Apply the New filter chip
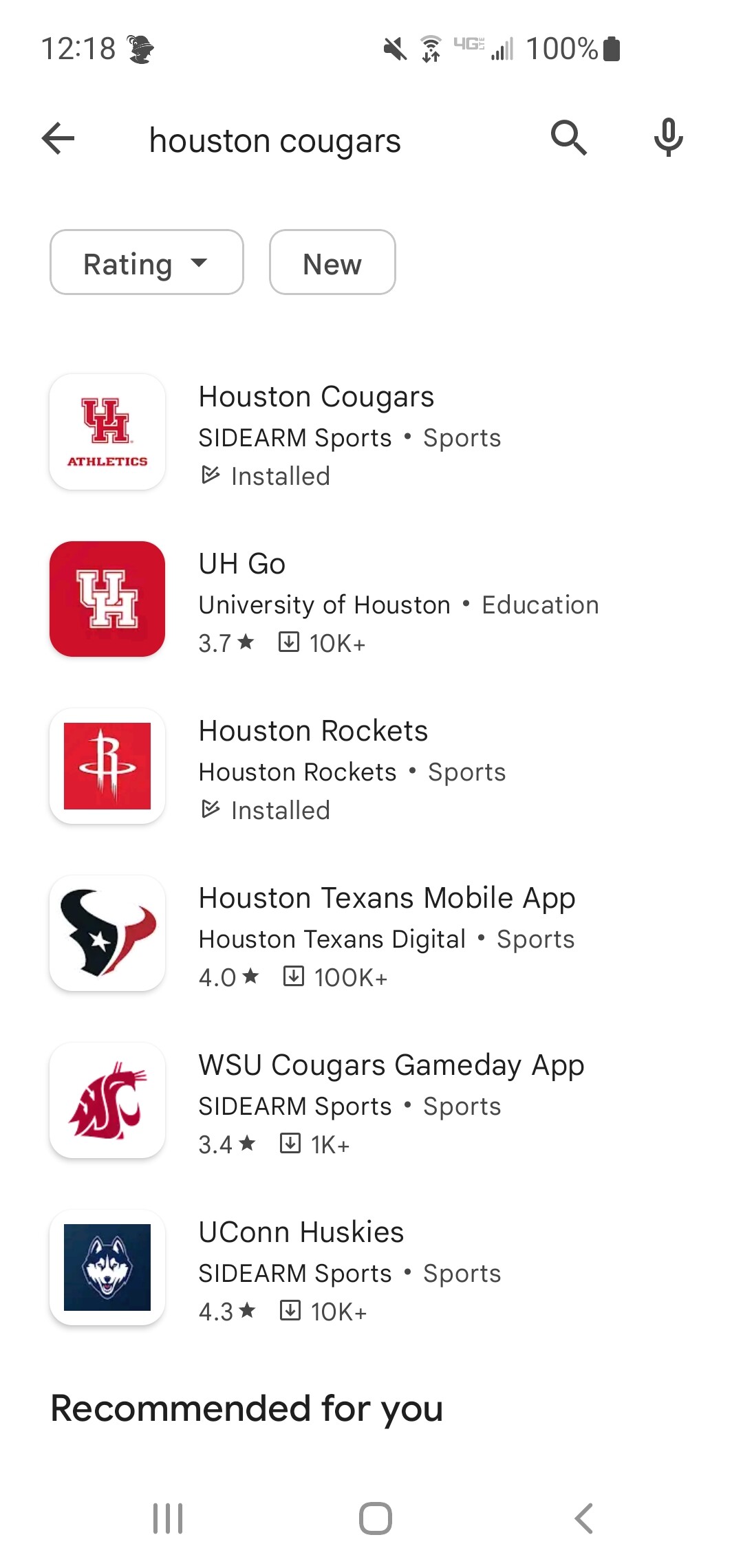The height and width of the screenshot is (1568, 743). (332, 263)
